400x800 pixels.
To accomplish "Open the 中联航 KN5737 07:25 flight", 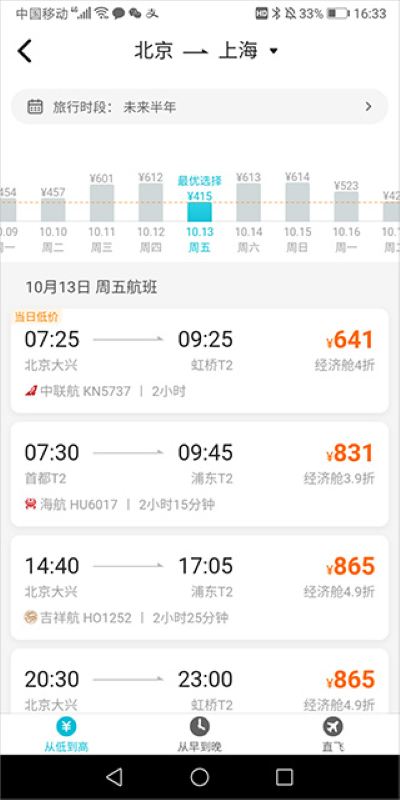I will 200,361.
